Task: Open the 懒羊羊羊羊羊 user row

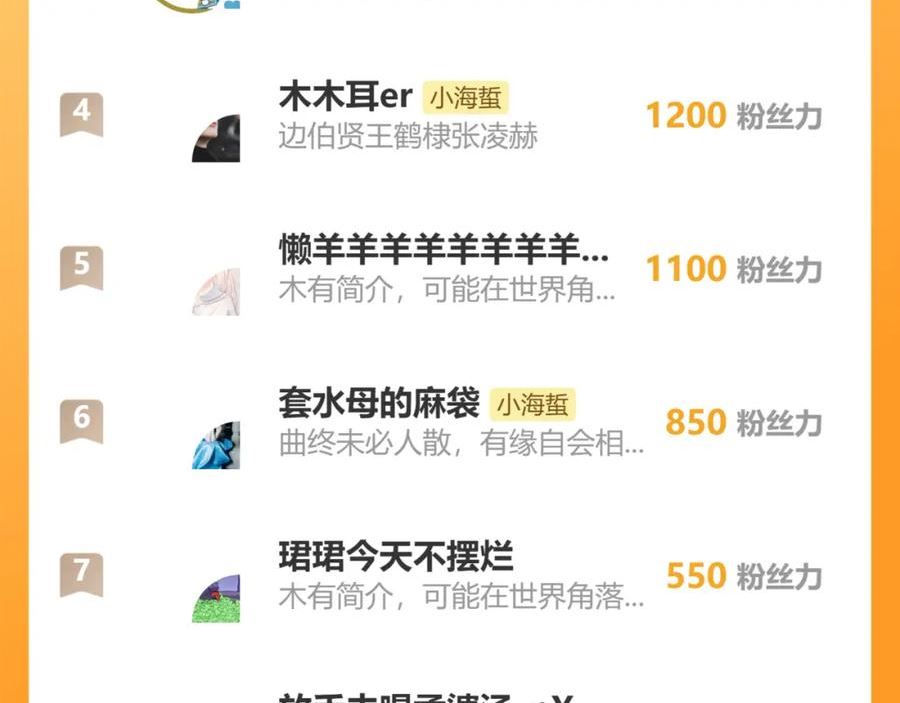Action: coord(449,270)
